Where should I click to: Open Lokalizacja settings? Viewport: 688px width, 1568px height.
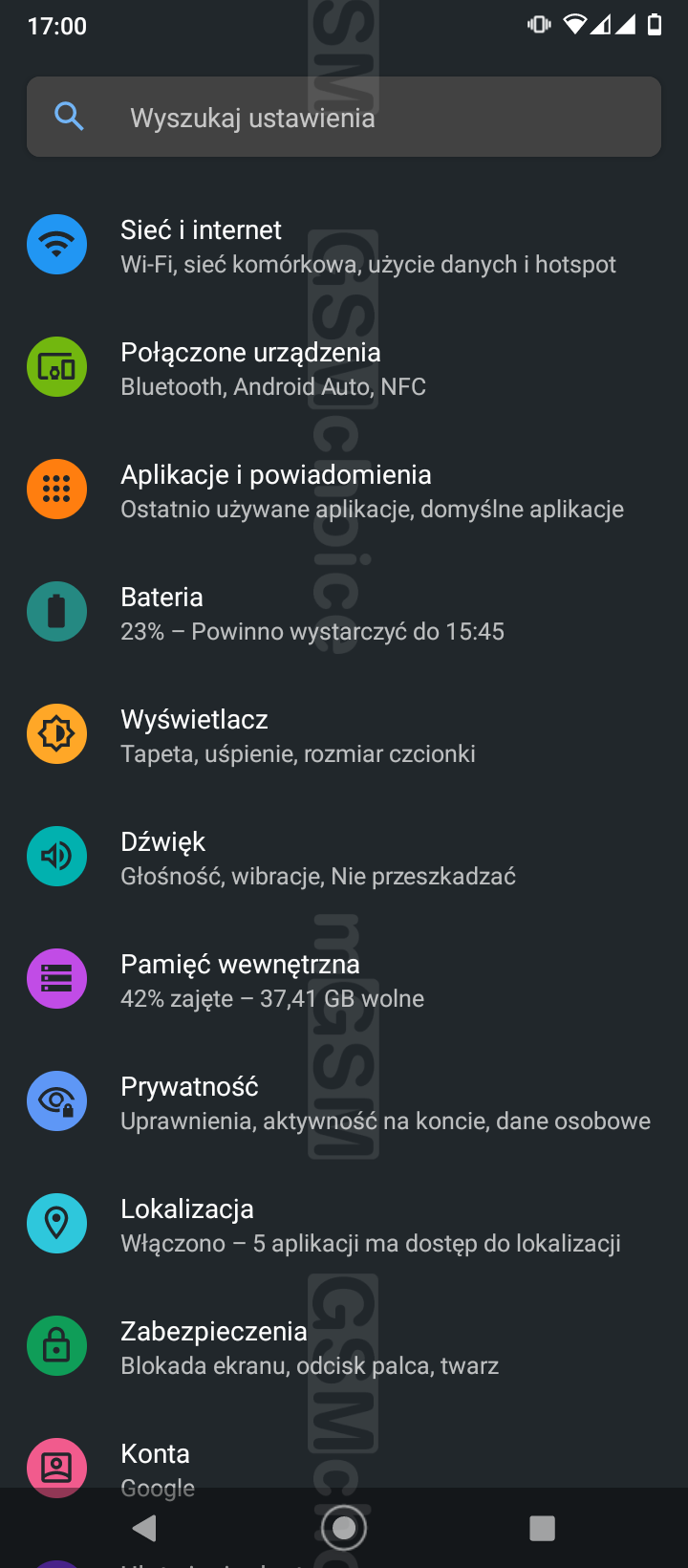click(x=344, y=1225)
